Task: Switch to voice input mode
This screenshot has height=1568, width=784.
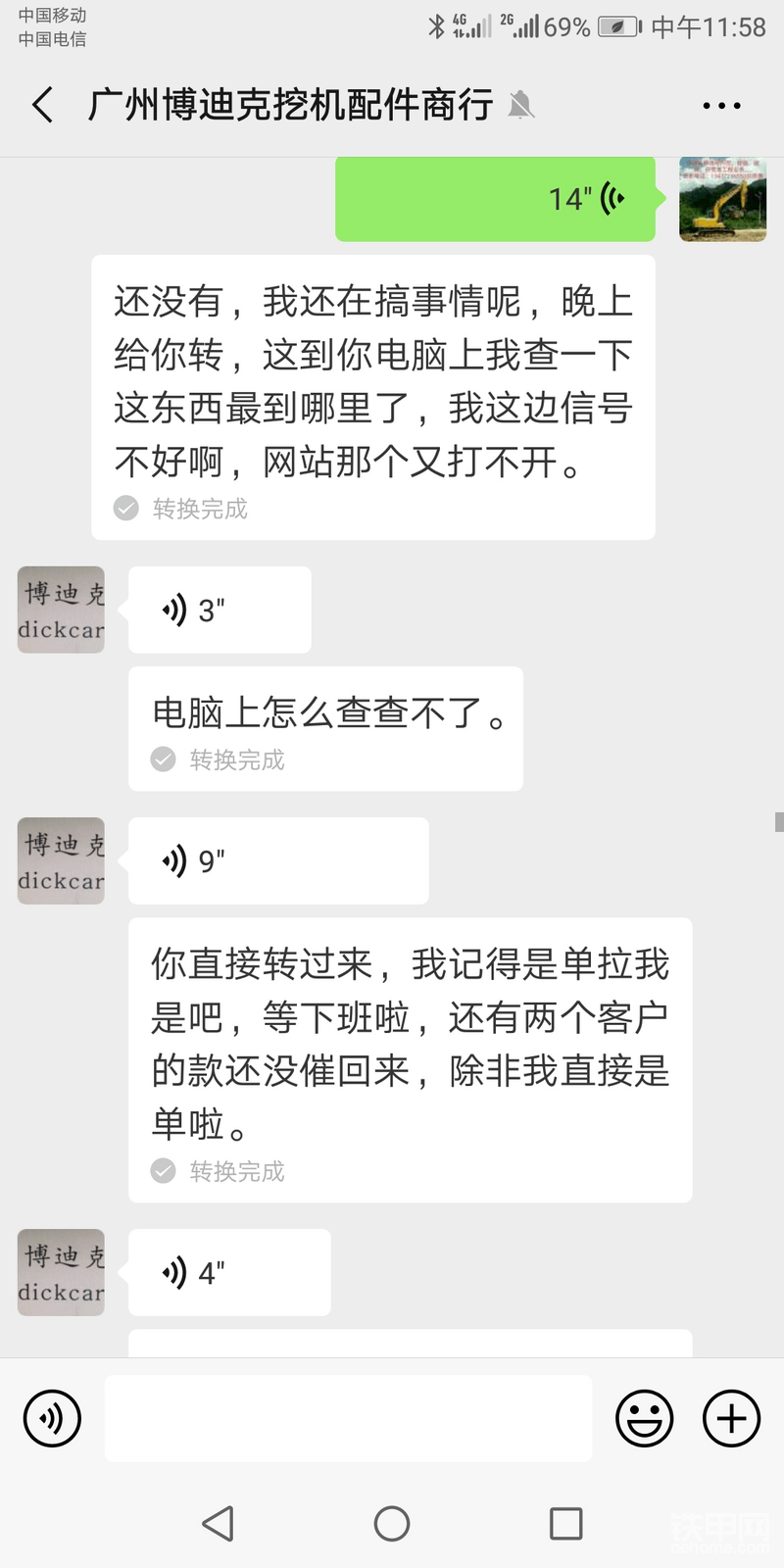Action: pos(51,1418)
